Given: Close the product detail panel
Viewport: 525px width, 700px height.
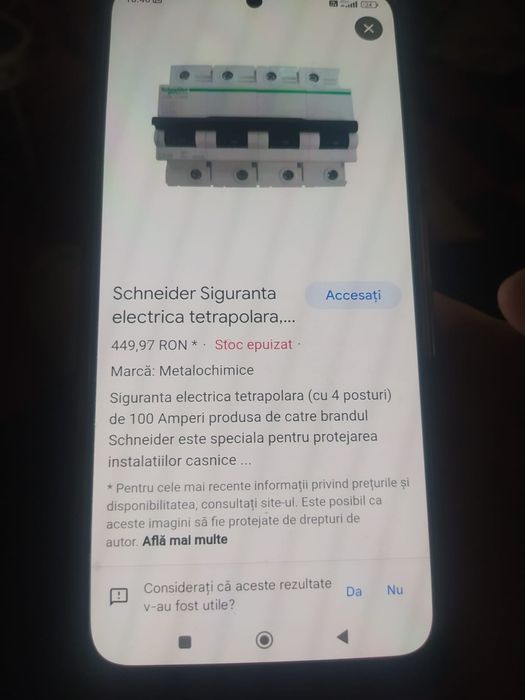Looking at the screenshot, I should pos(368,29).
